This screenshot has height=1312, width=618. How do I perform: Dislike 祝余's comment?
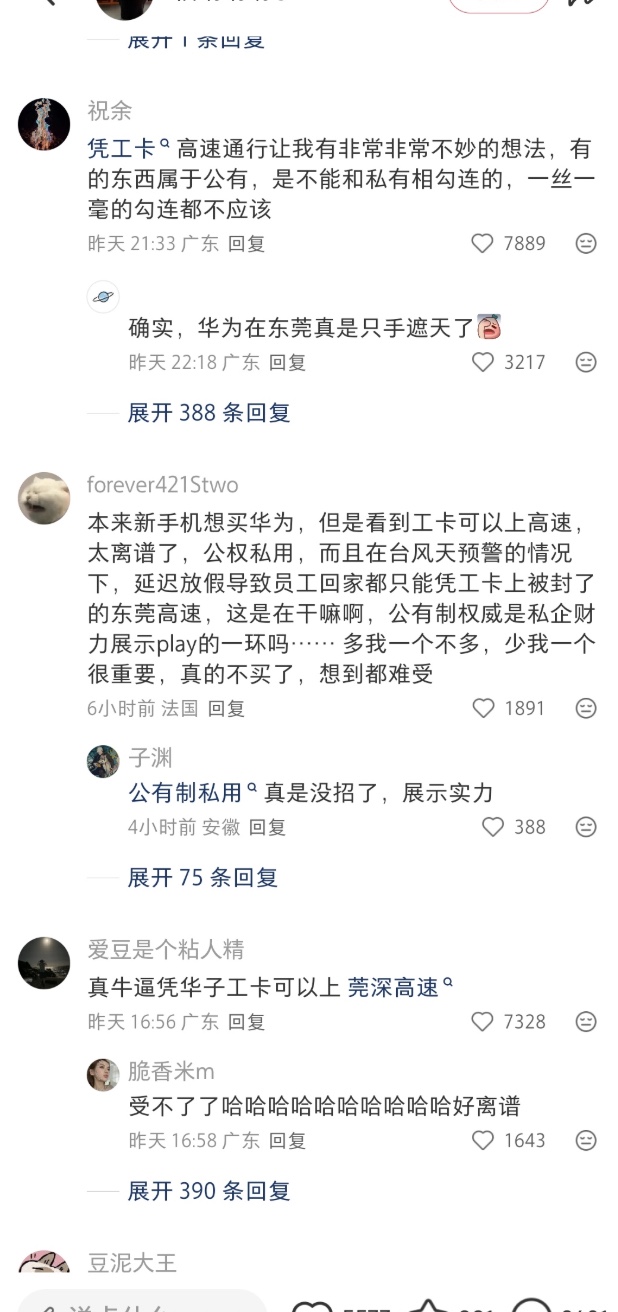coord(586,243)
